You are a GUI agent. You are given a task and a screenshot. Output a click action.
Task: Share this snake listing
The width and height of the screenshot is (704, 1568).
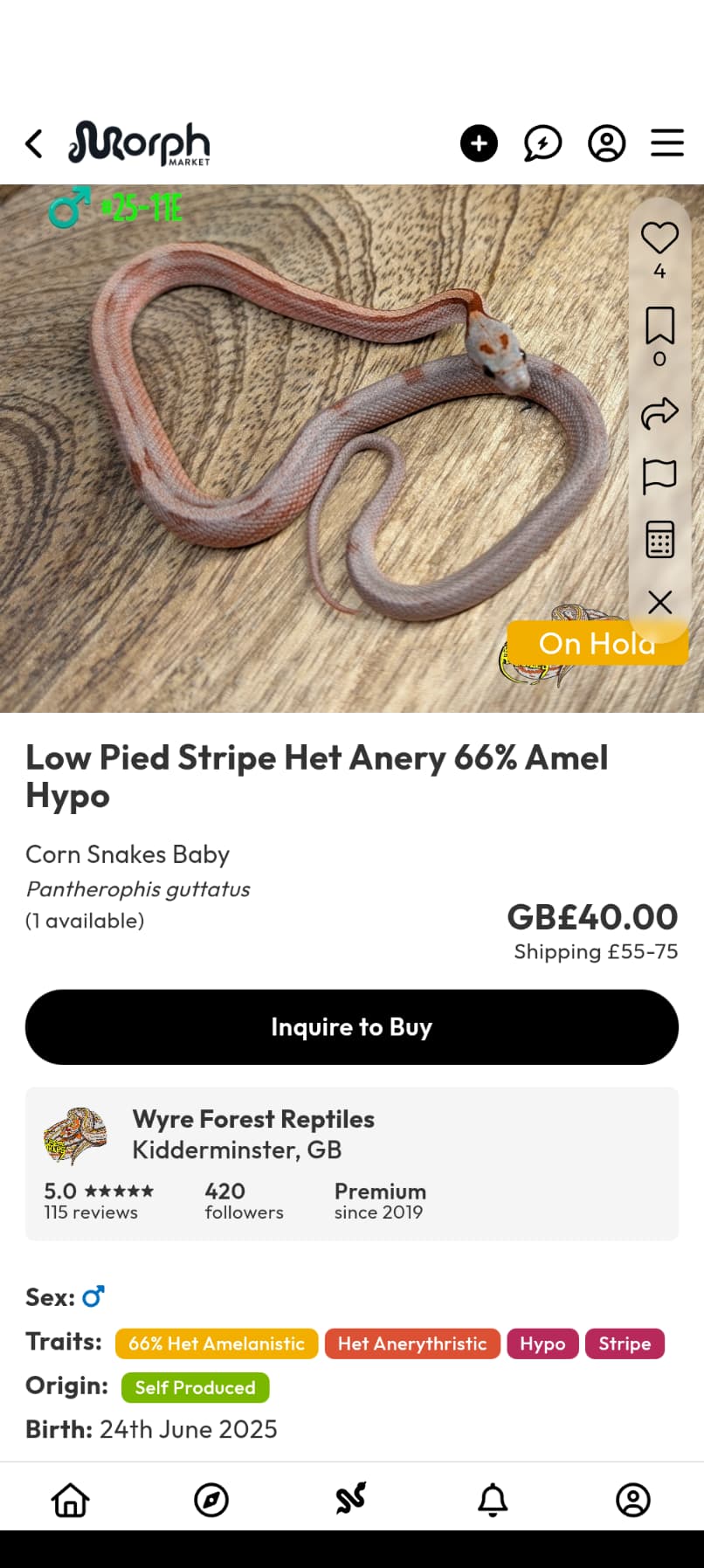click(659, 413)
